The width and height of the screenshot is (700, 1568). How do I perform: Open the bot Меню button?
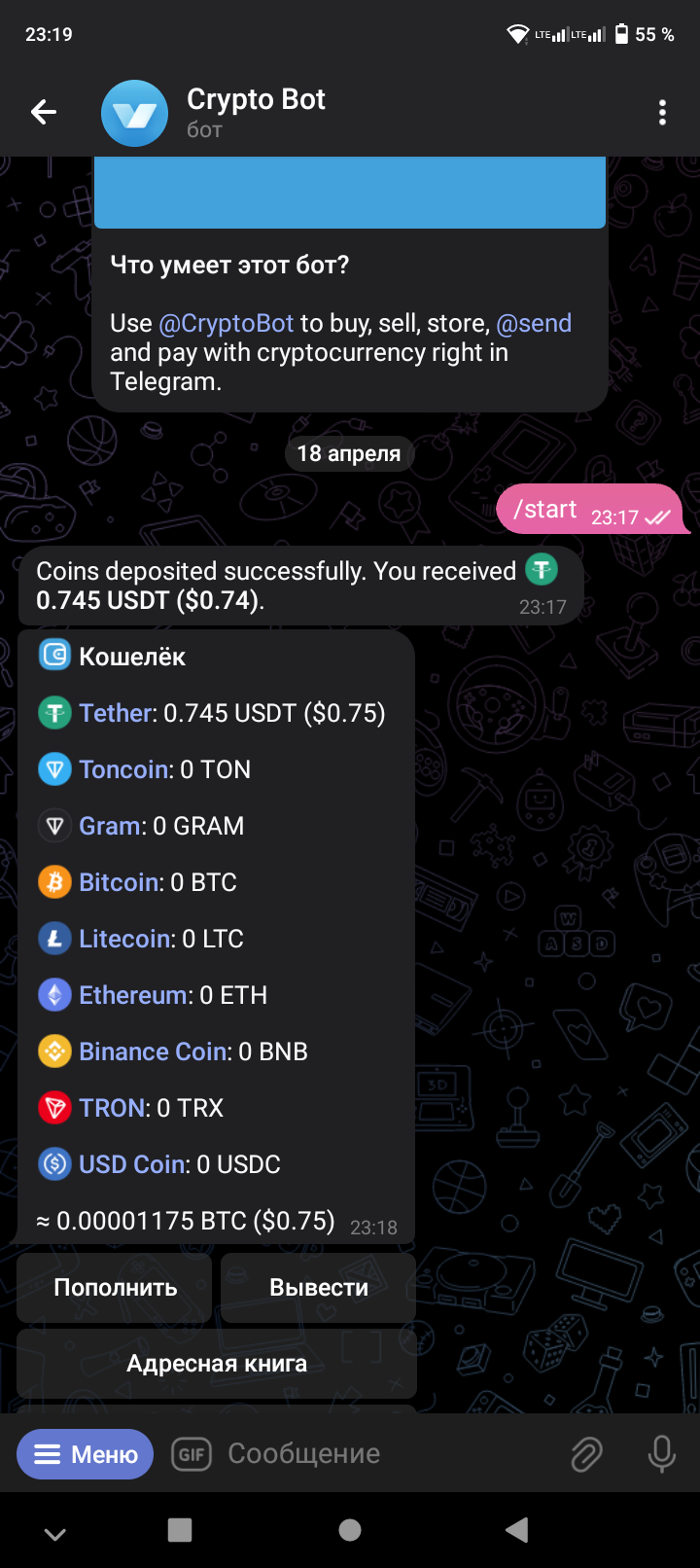pyautogui.click(x=85, y=1454)
